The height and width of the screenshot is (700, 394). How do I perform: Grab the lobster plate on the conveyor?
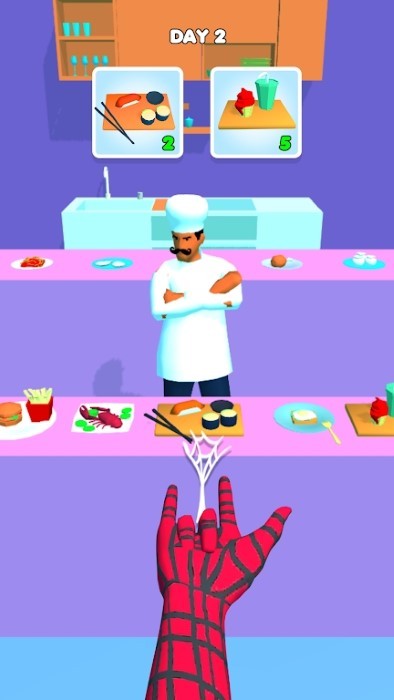103,418
